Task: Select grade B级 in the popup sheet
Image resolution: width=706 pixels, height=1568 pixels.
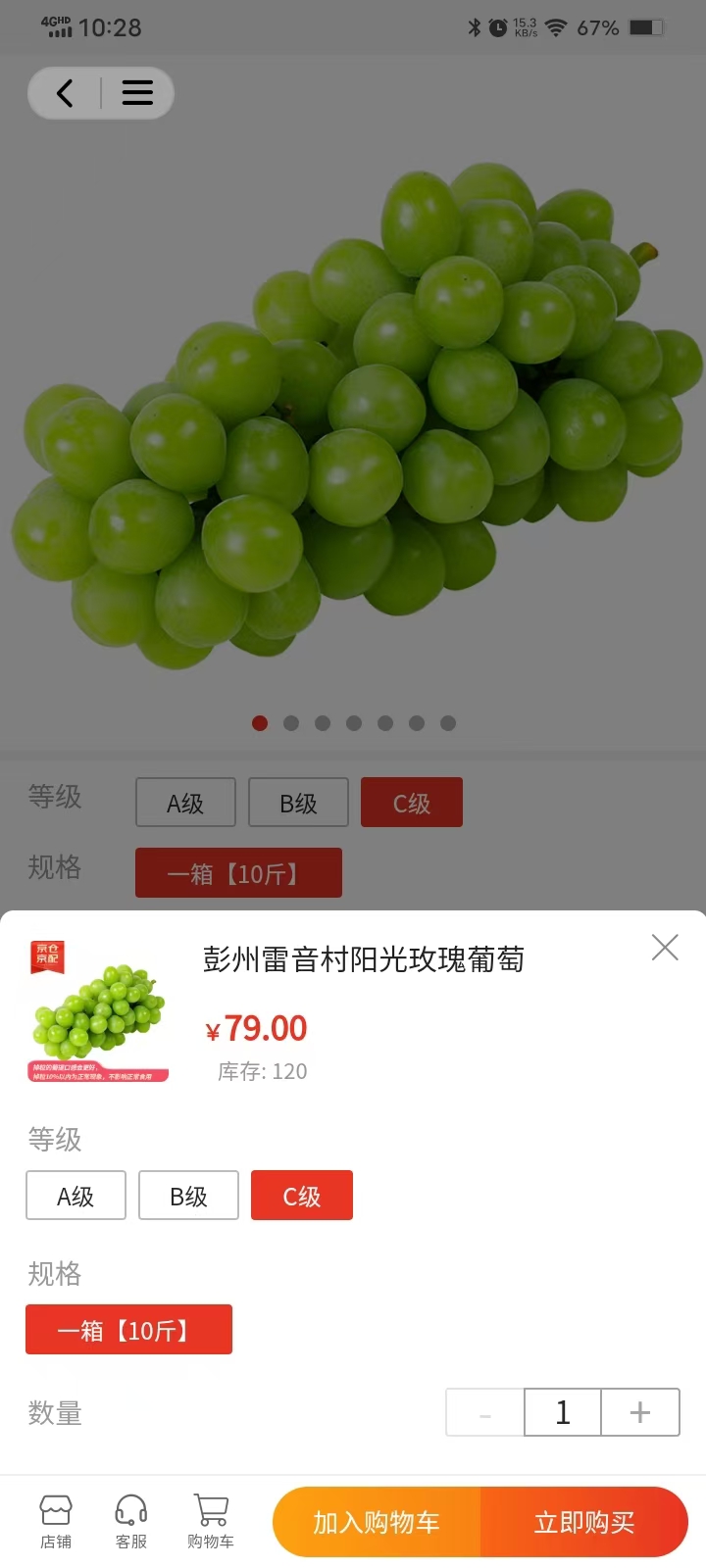Action: pos(188,1196)
